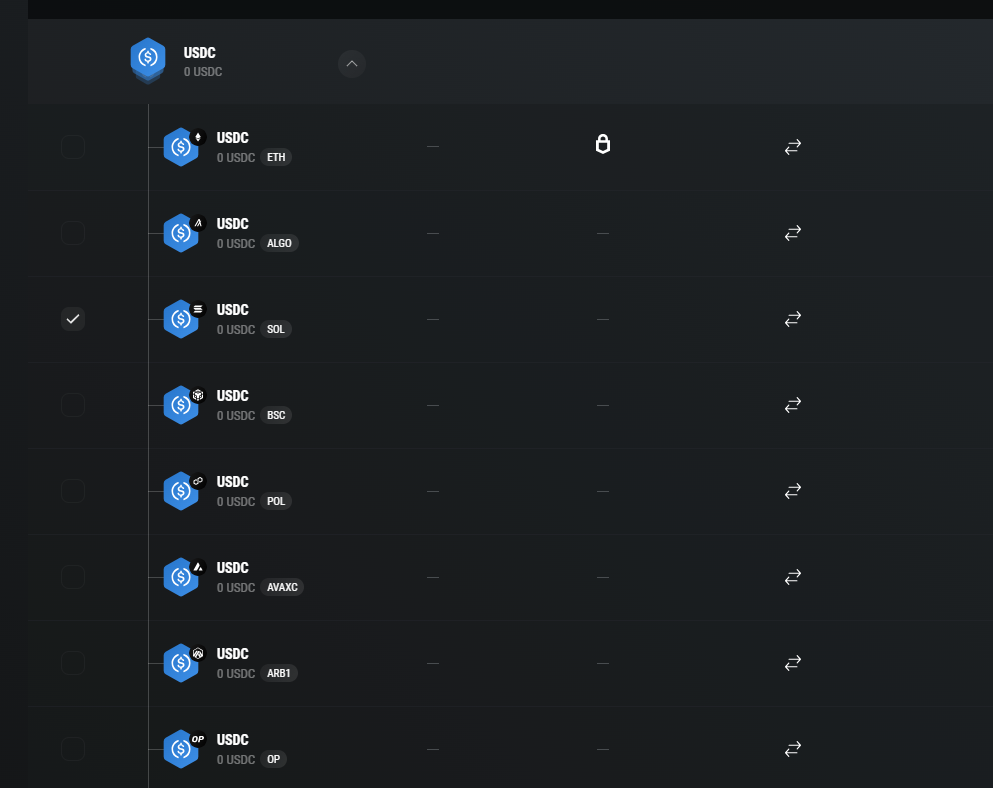
Task: Tap the swap arrows for USDC ARB1
Action: [793, 663]
